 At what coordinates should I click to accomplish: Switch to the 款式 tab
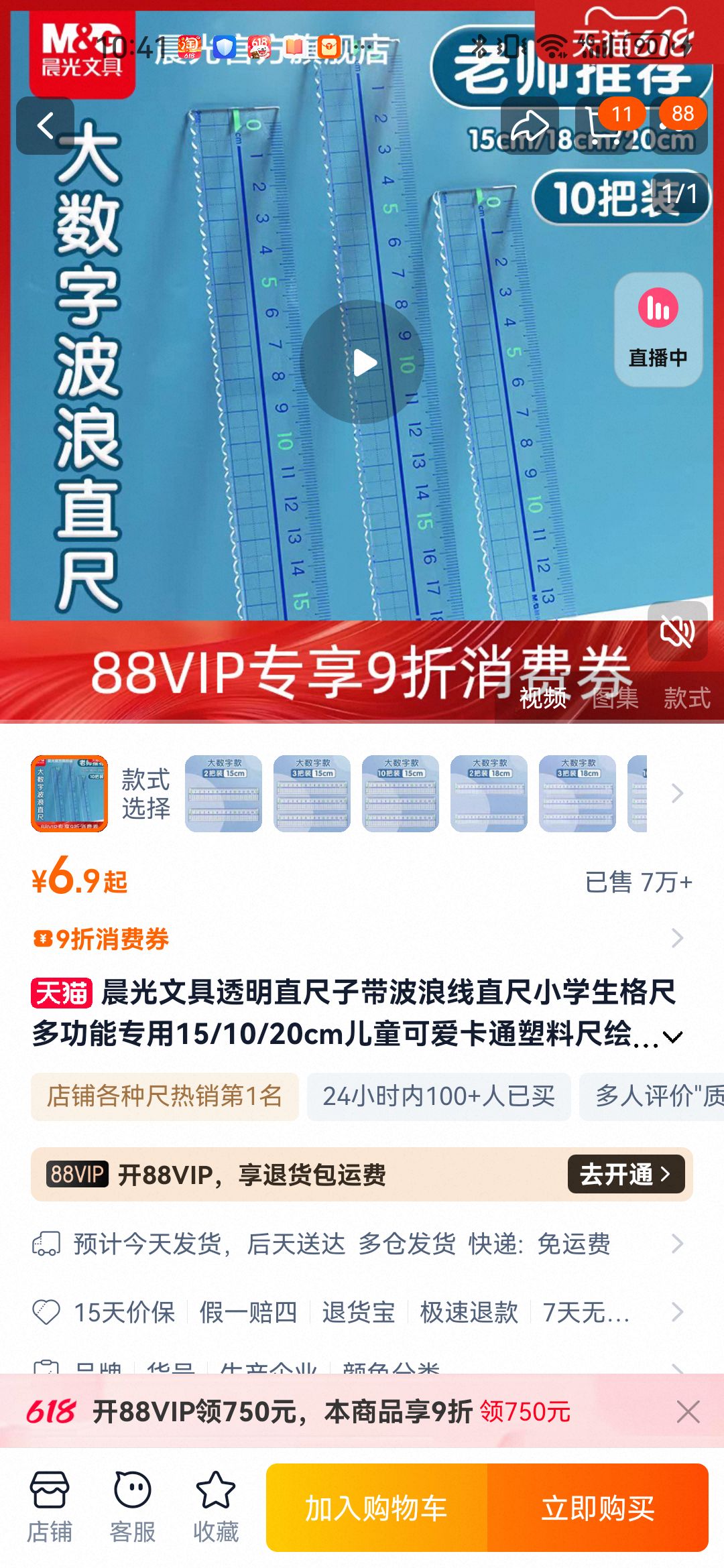[686, 698]
